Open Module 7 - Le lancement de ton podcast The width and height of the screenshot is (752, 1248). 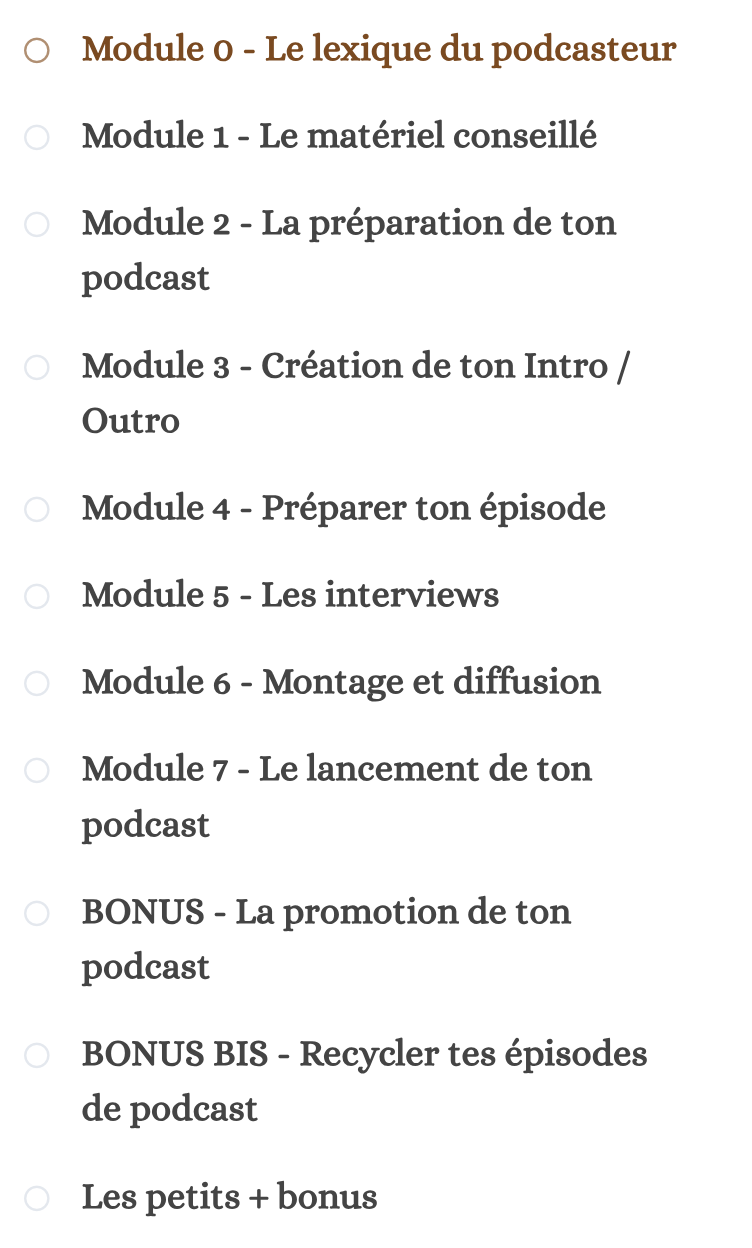(x=336, y=769)
